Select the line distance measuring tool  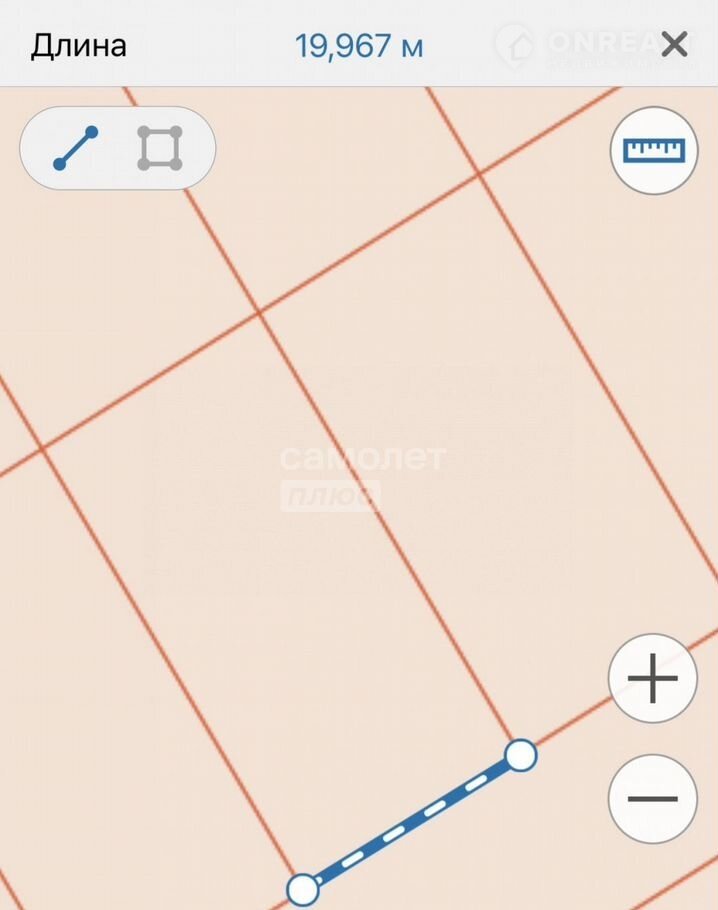point(76,149)
